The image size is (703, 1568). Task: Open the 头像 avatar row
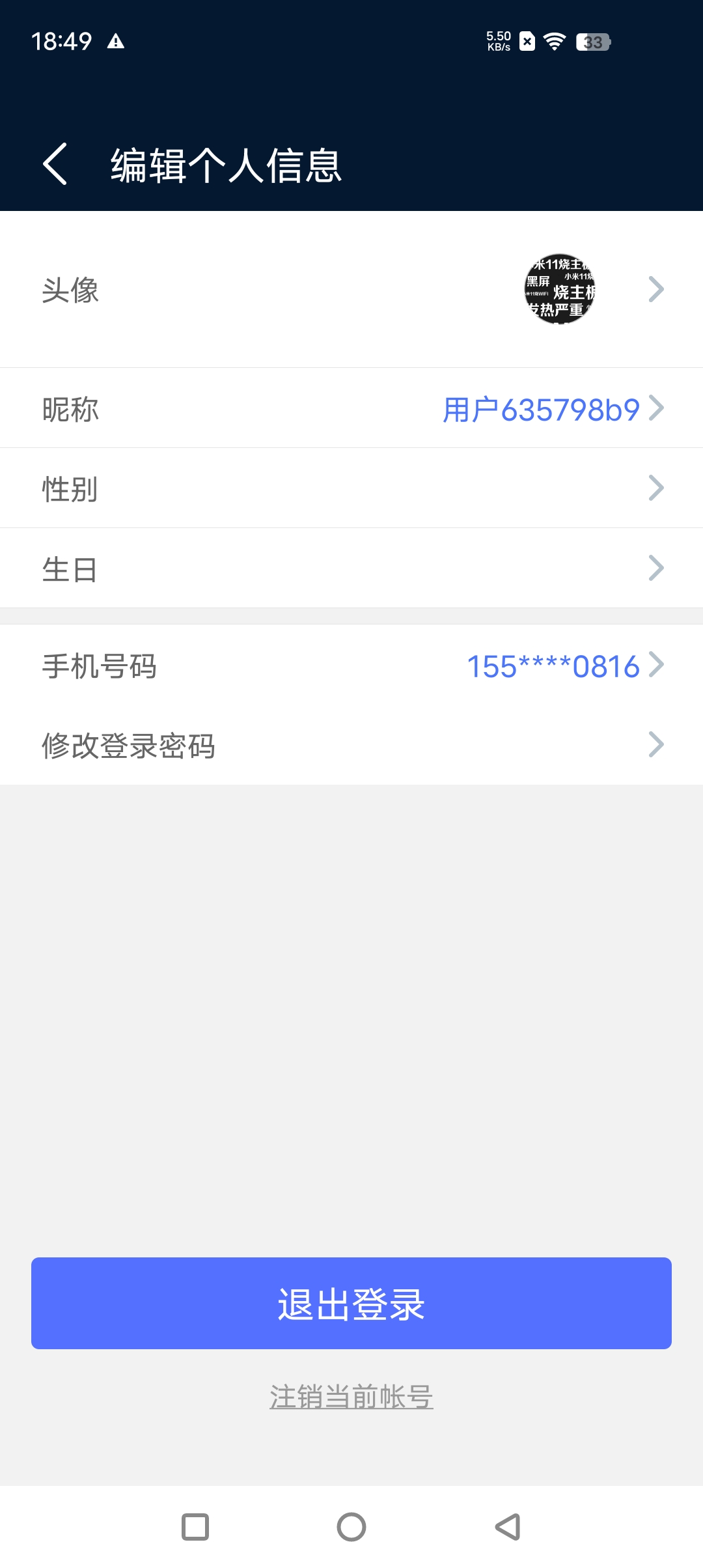(351, 289)
